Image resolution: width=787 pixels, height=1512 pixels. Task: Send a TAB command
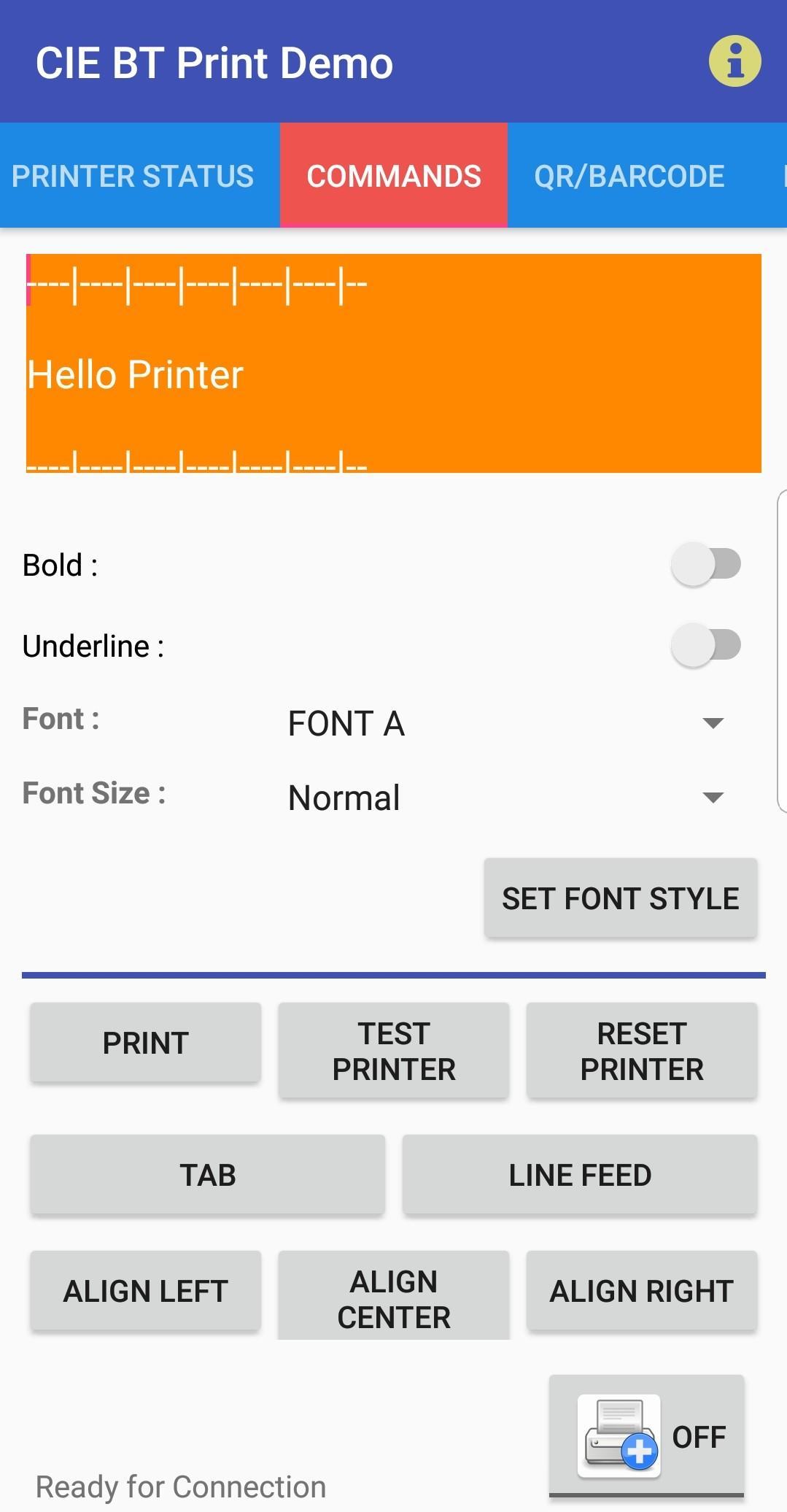(206, 1174)
